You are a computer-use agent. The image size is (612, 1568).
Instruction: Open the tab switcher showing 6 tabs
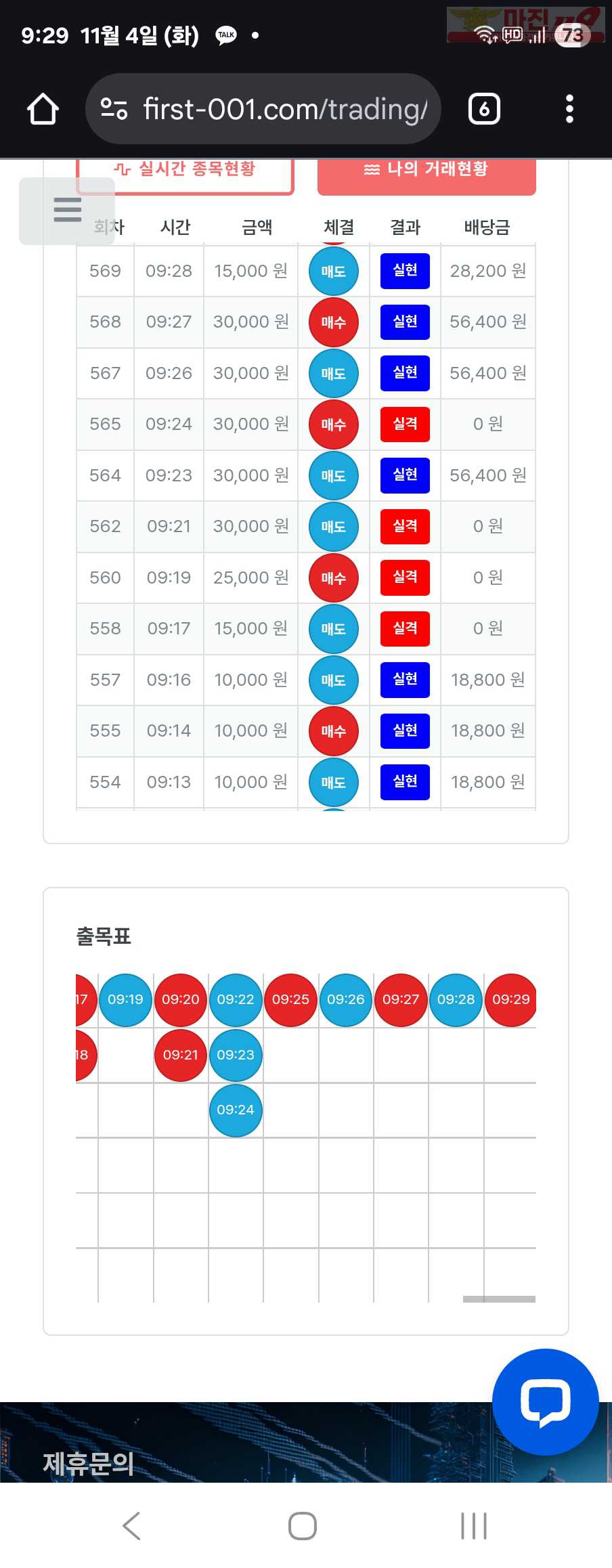tap(484, 109)
